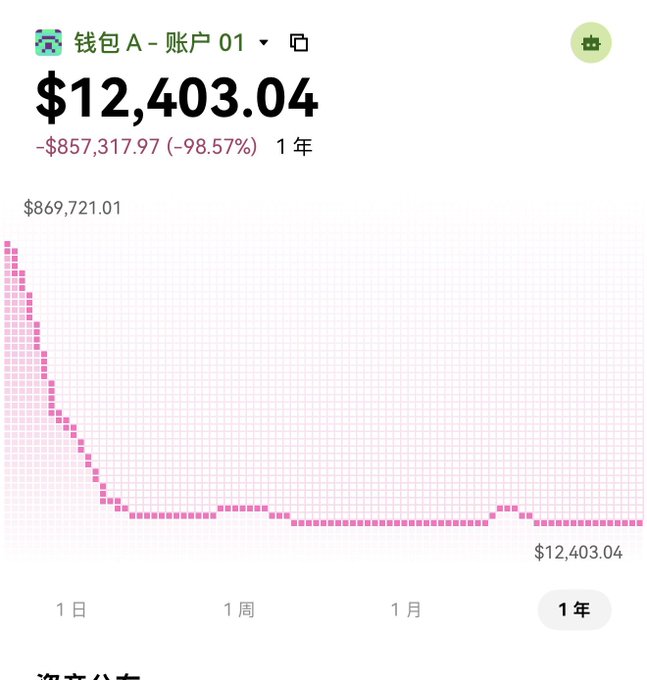
Task: Select the 1周 time range
Action: 239,609
